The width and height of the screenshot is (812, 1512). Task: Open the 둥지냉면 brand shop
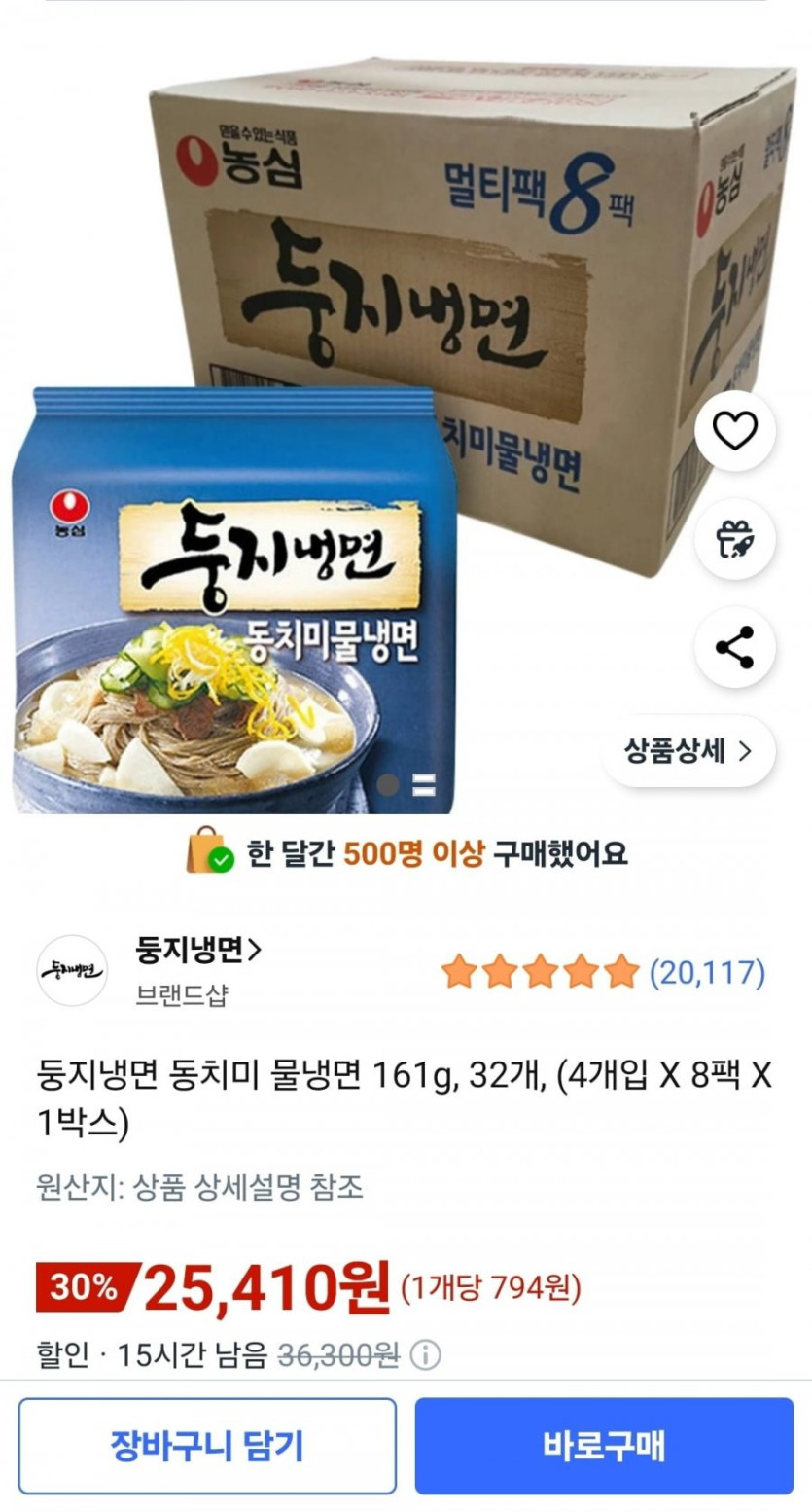click(x=198, y=950)
